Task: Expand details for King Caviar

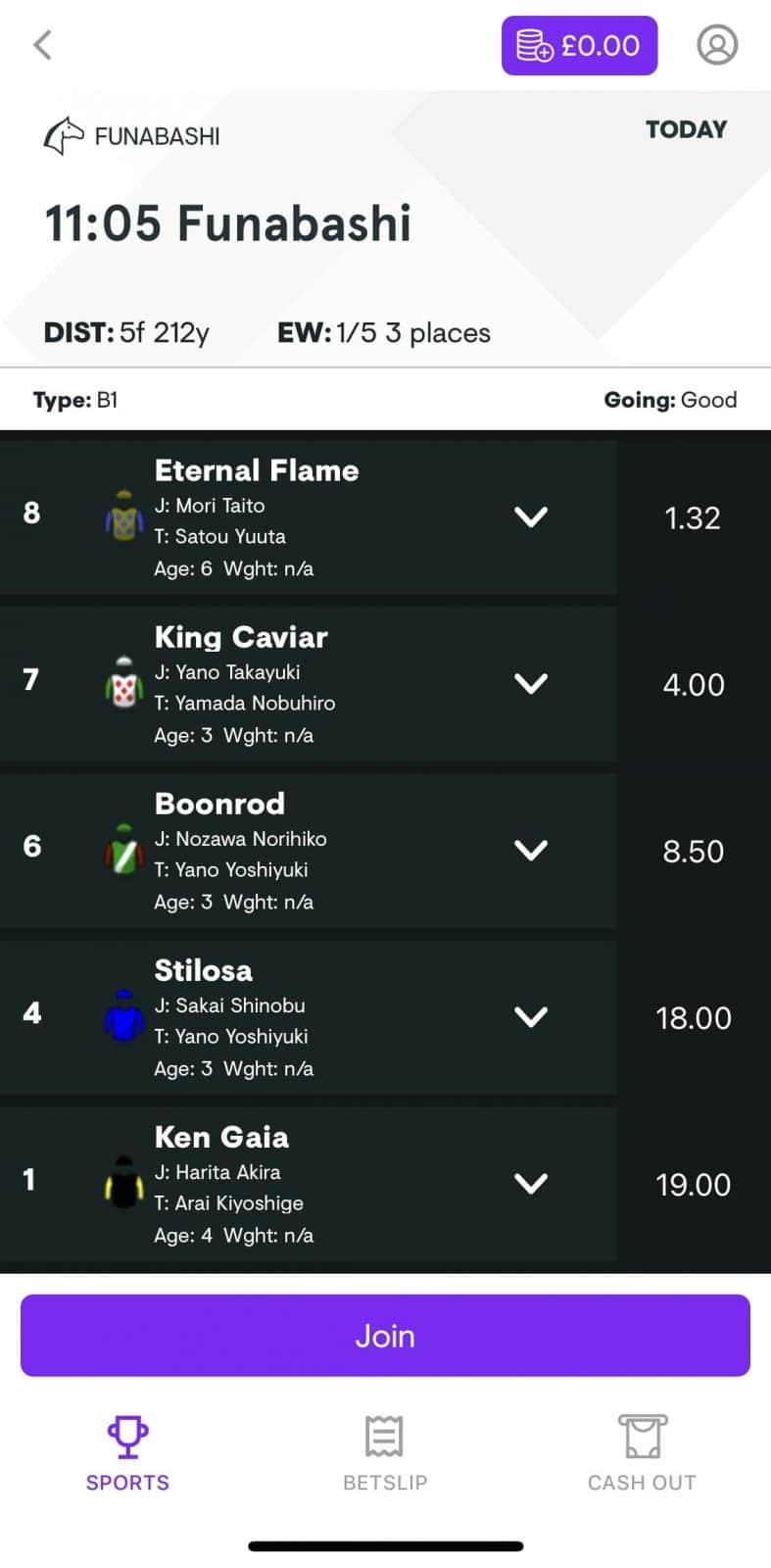Action: [531, 683]
